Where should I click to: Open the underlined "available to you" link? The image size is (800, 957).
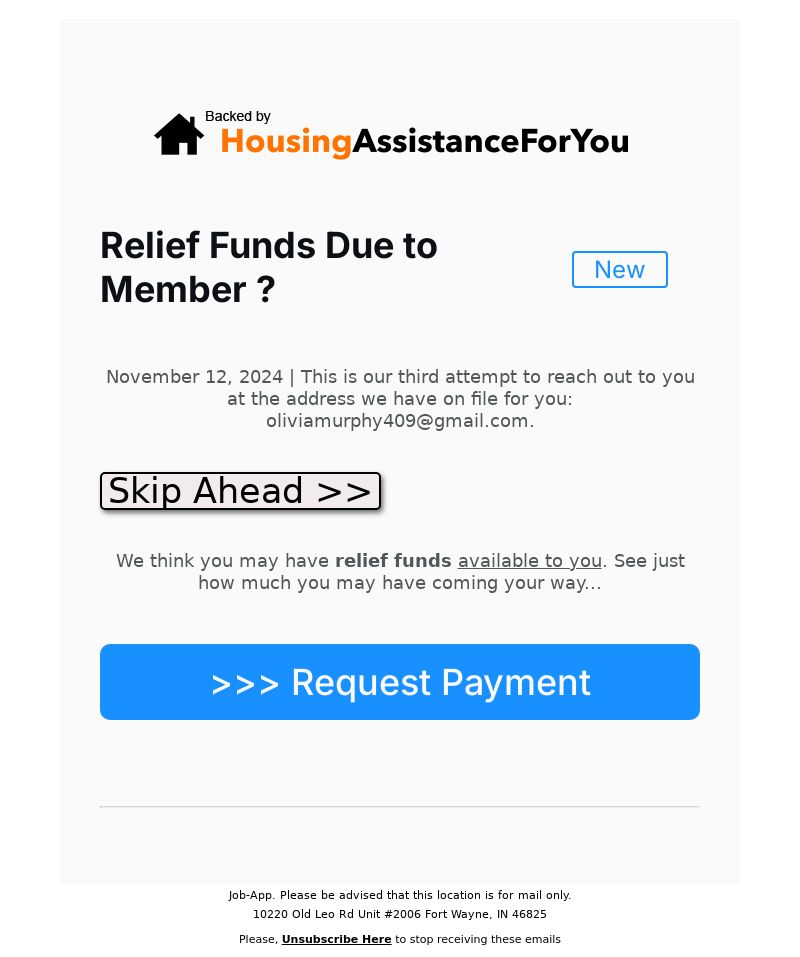point(529,561)
